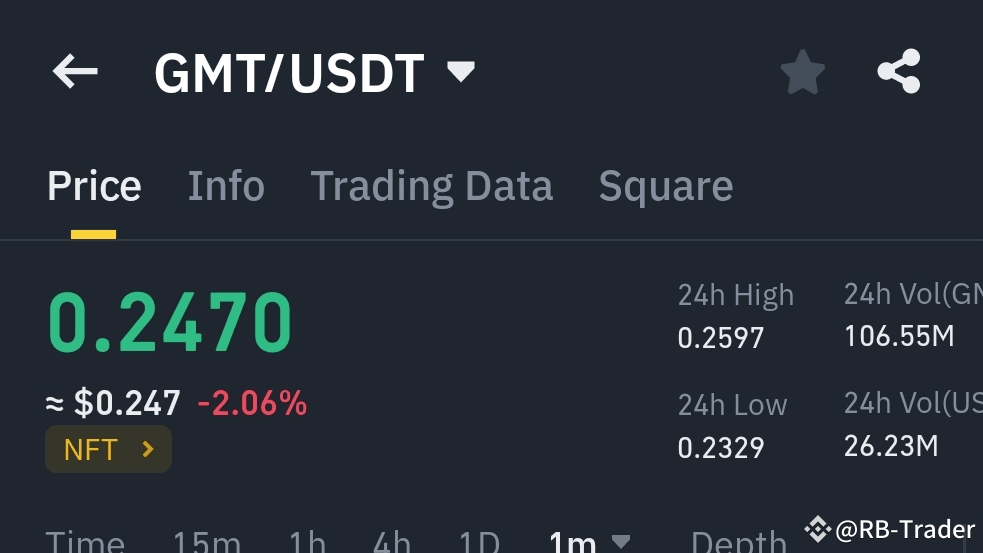Tap the NFT tag chip
Image resolution: width=983 pixels, height=553 pixels.
click(x=108, y=449)
